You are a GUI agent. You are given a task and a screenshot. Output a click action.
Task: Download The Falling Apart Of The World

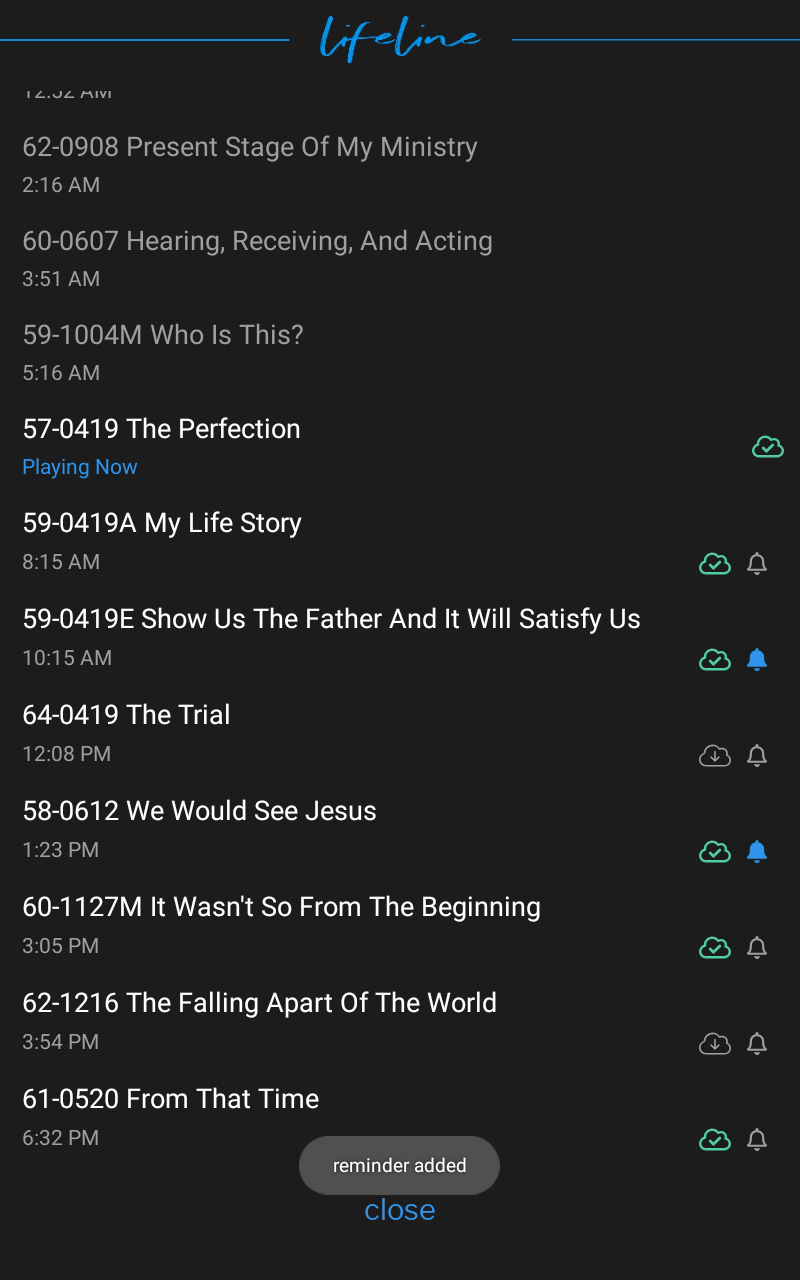pyautogui.click(x=714, y=1044)
